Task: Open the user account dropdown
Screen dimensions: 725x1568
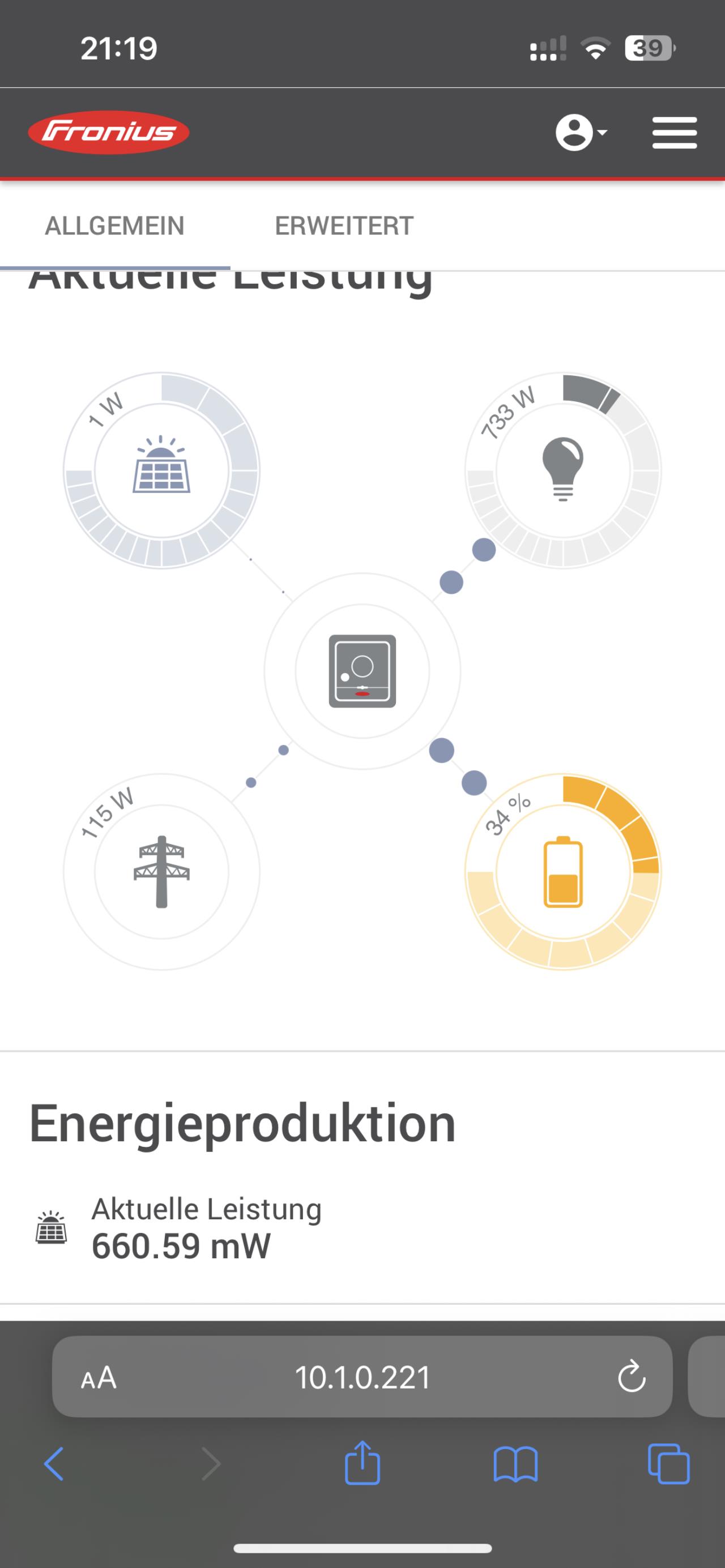Action: pyautogui.click(x=581, y=132)
